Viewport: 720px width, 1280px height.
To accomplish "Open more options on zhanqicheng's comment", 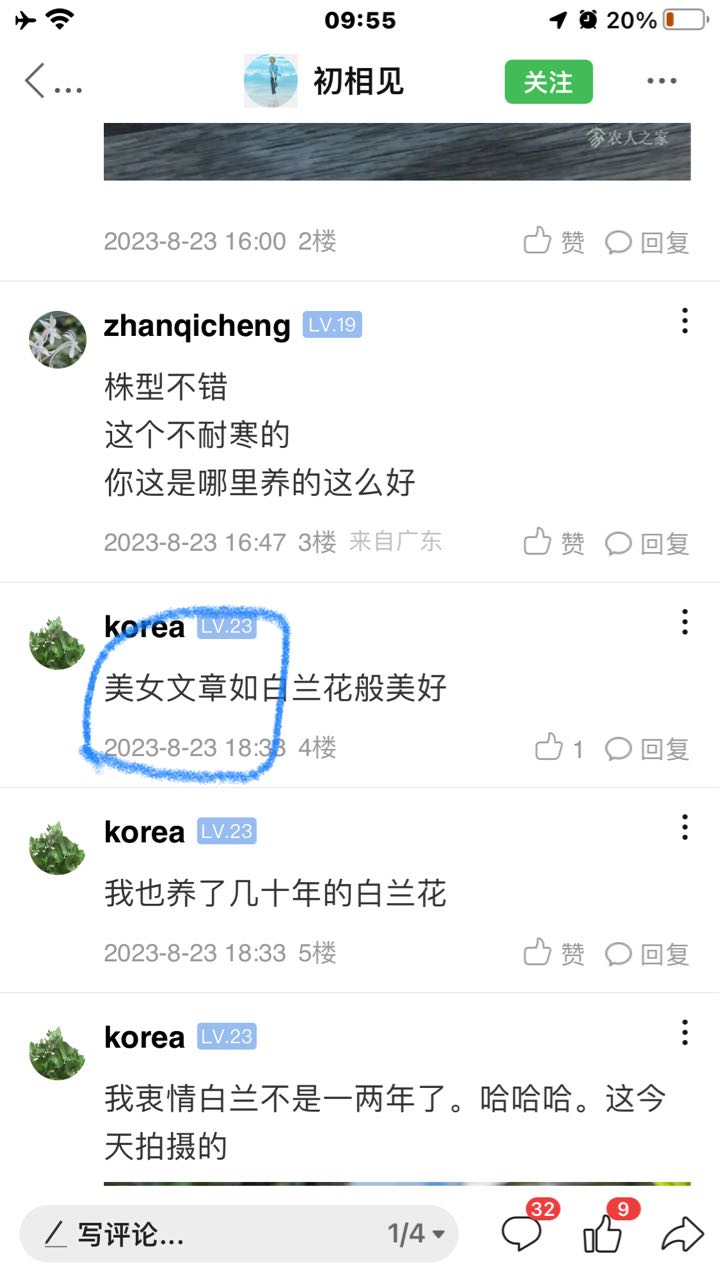I will [685, 321].
